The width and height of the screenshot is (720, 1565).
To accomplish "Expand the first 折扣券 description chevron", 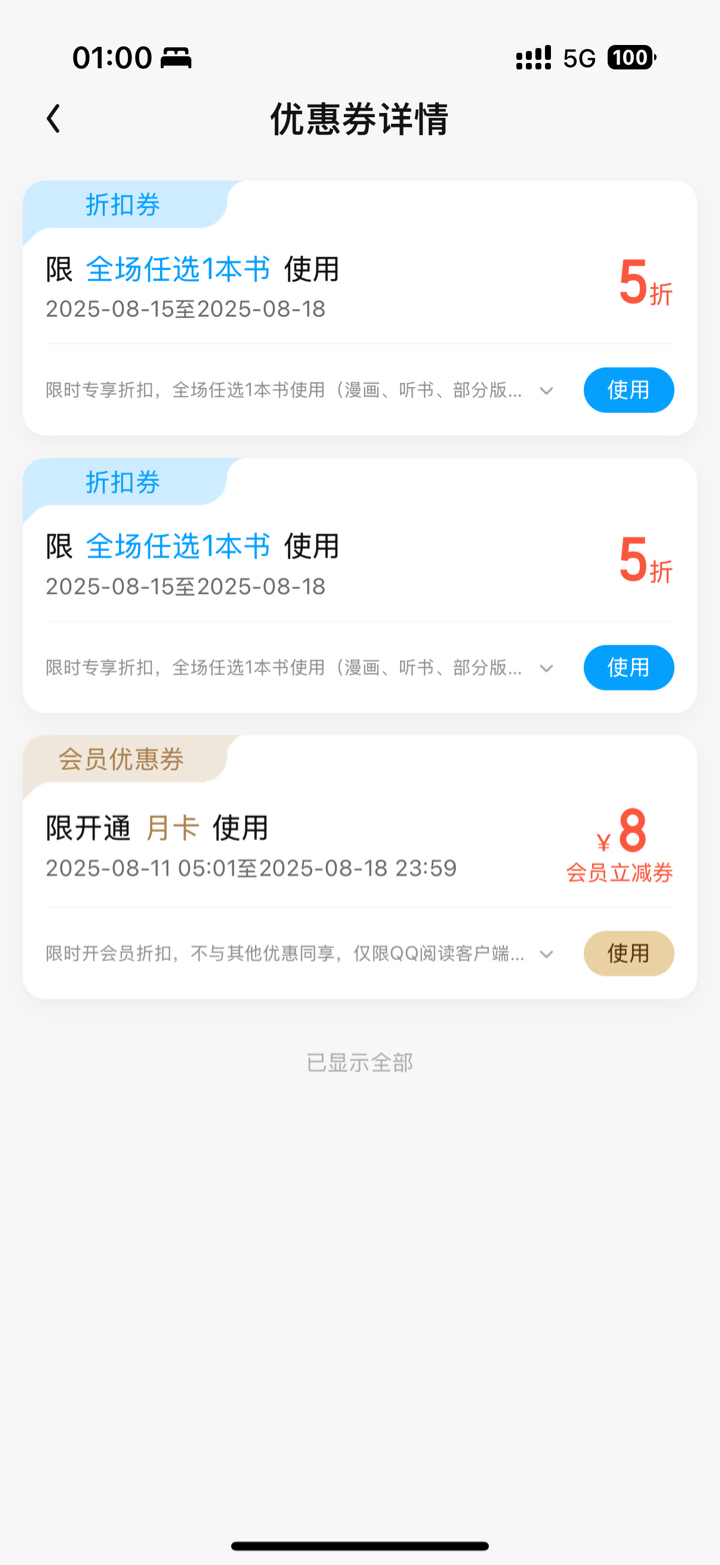I will pos(546,391).
